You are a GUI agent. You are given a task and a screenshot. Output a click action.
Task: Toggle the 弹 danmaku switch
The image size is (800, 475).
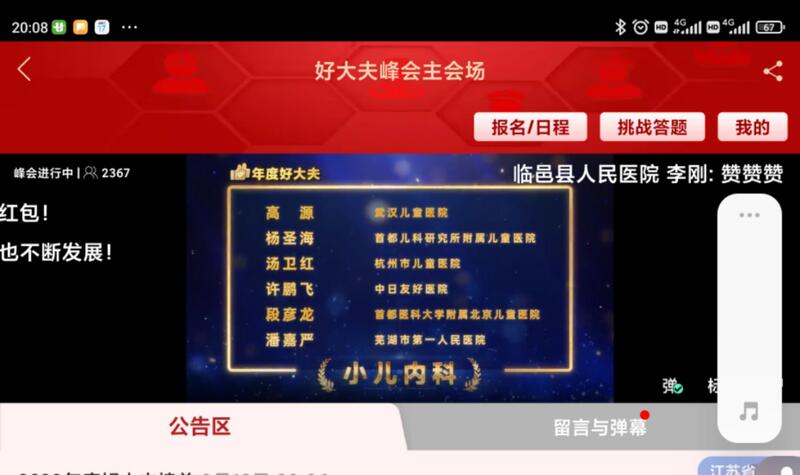(672, 385)
